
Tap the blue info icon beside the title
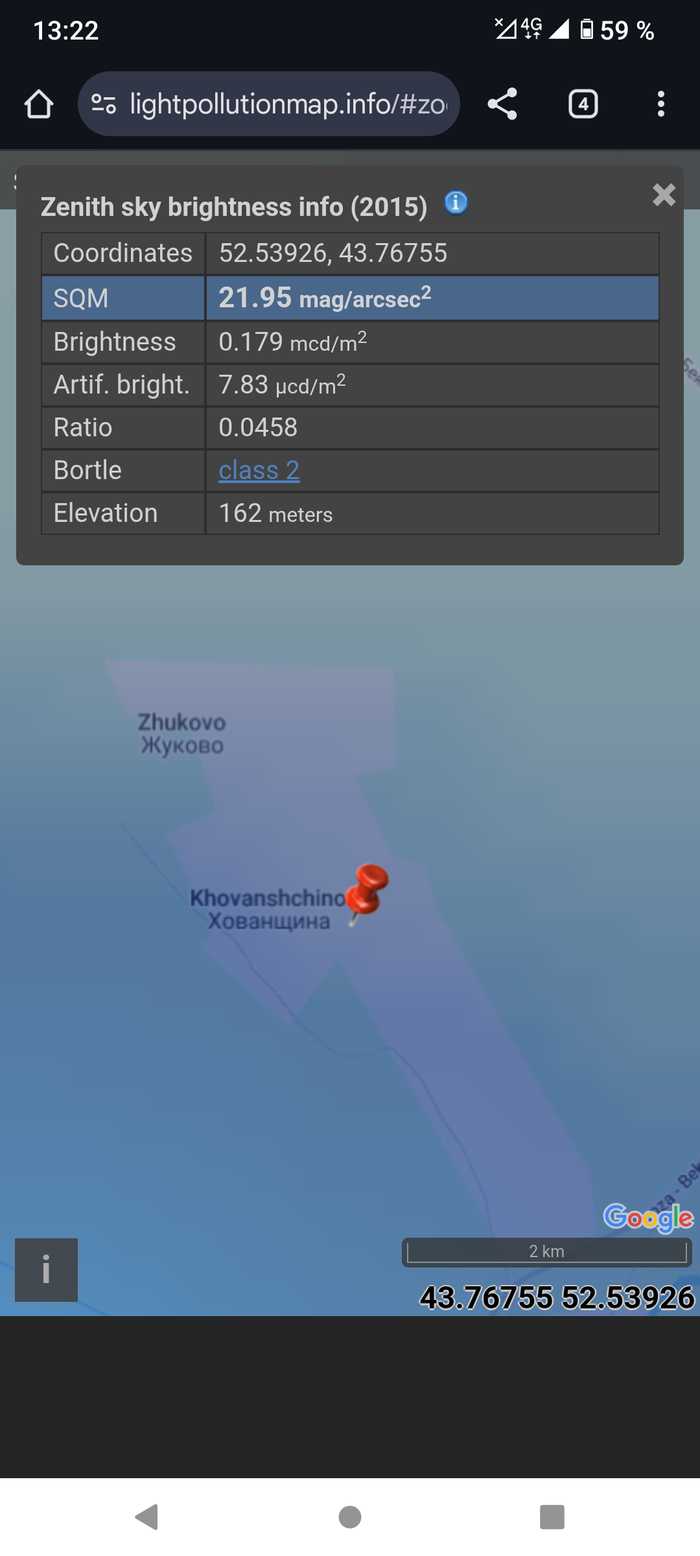tap(455, 203)
